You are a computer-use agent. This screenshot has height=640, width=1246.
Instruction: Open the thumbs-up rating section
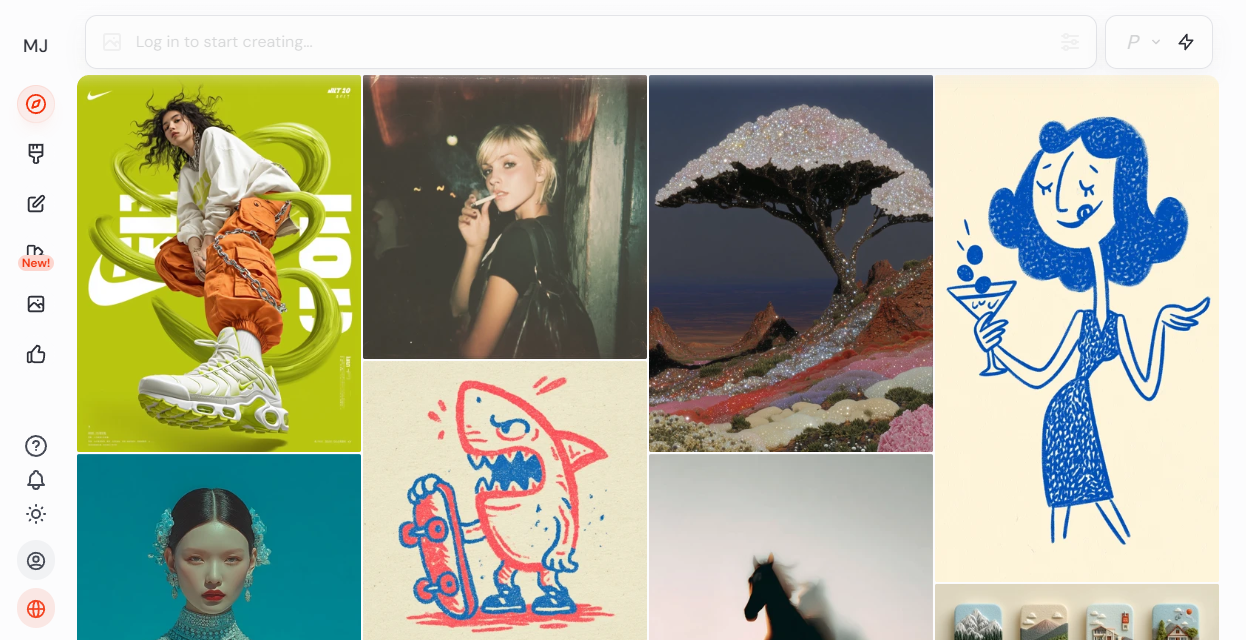pos(36,354)
